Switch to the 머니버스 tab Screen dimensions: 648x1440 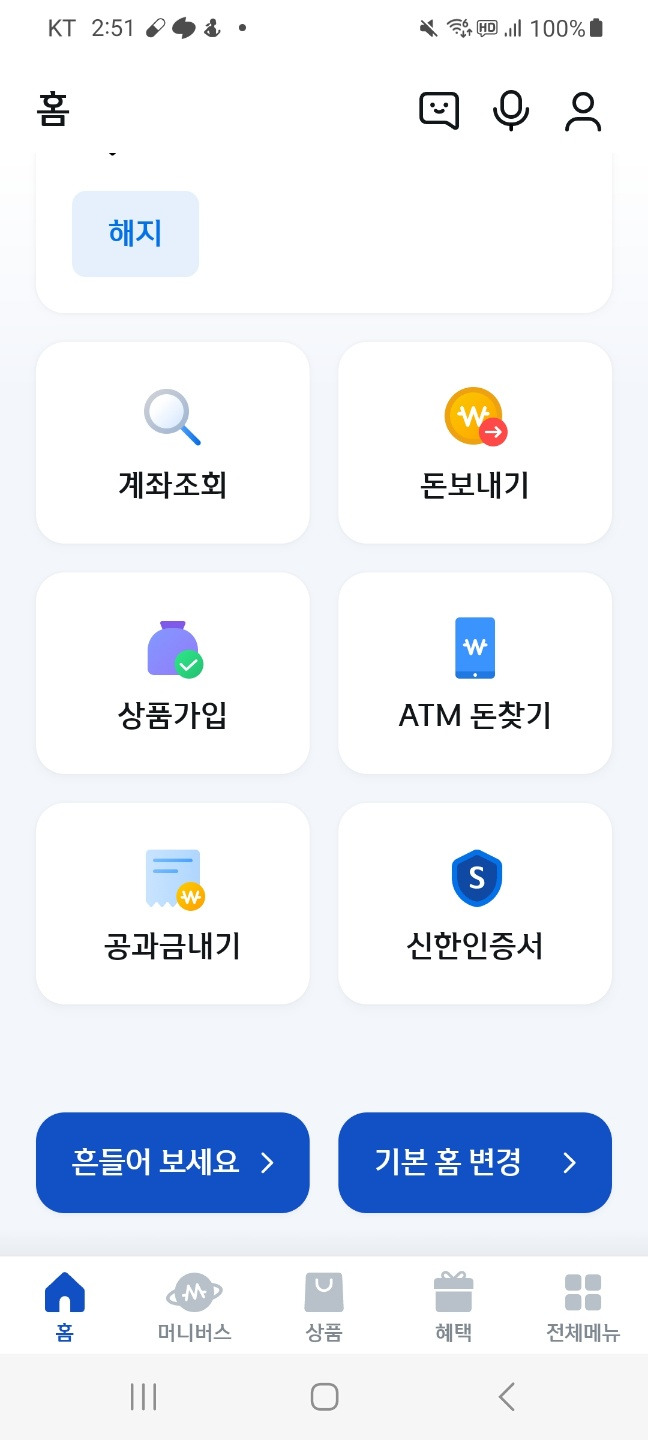coord(194,1307)
